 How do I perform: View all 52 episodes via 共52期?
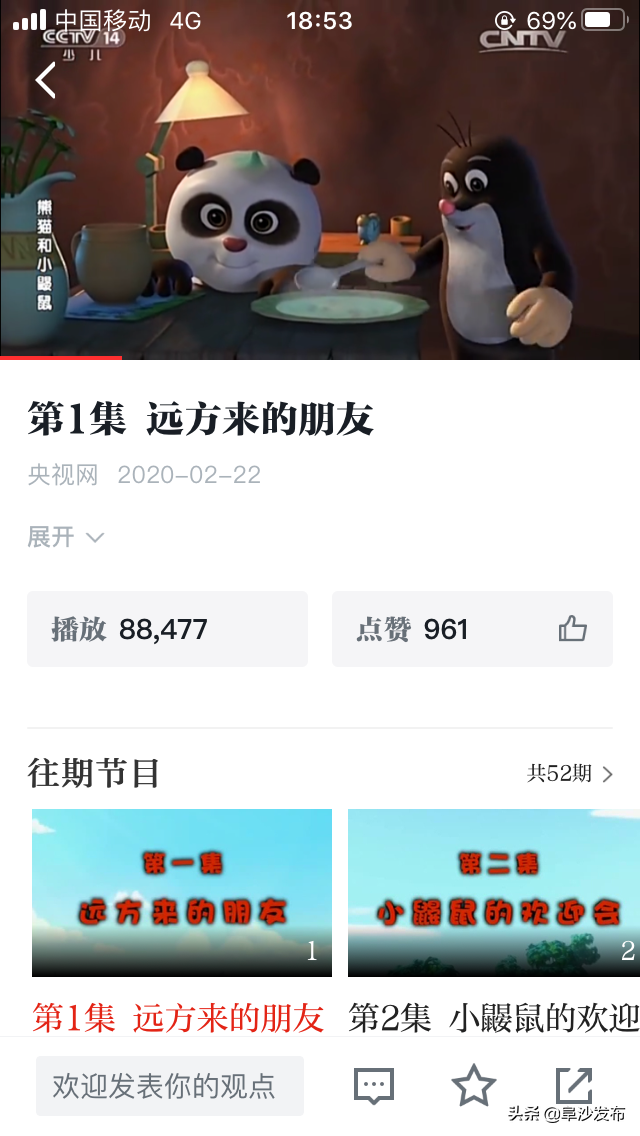pos(570,773)
